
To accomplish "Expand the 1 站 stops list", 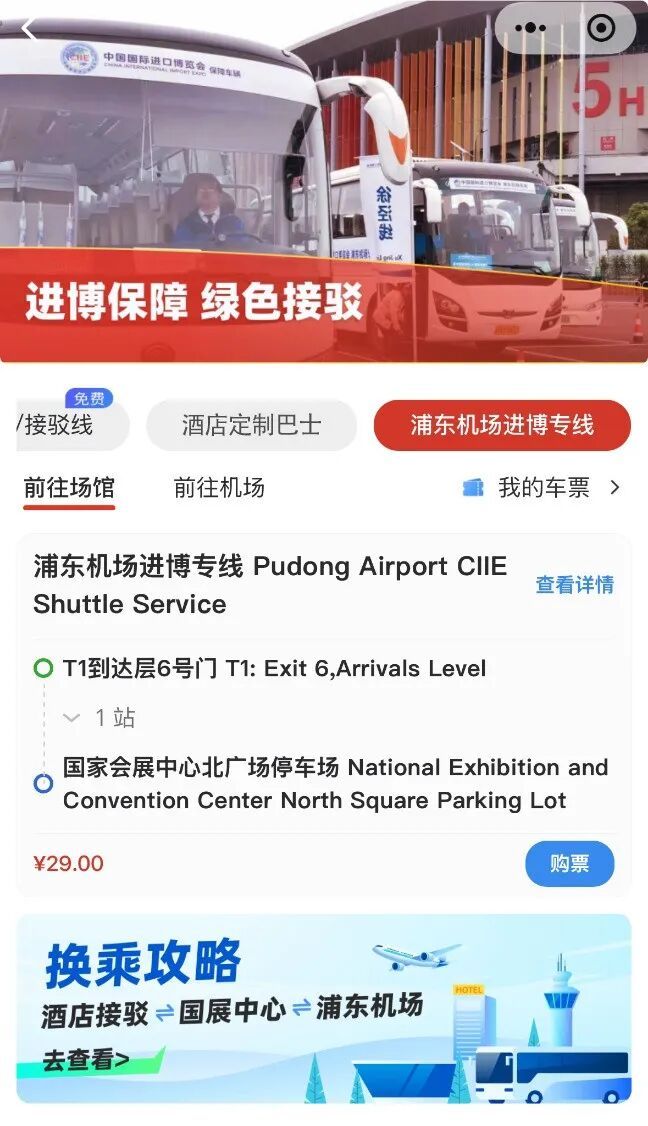I will point(100,718).
